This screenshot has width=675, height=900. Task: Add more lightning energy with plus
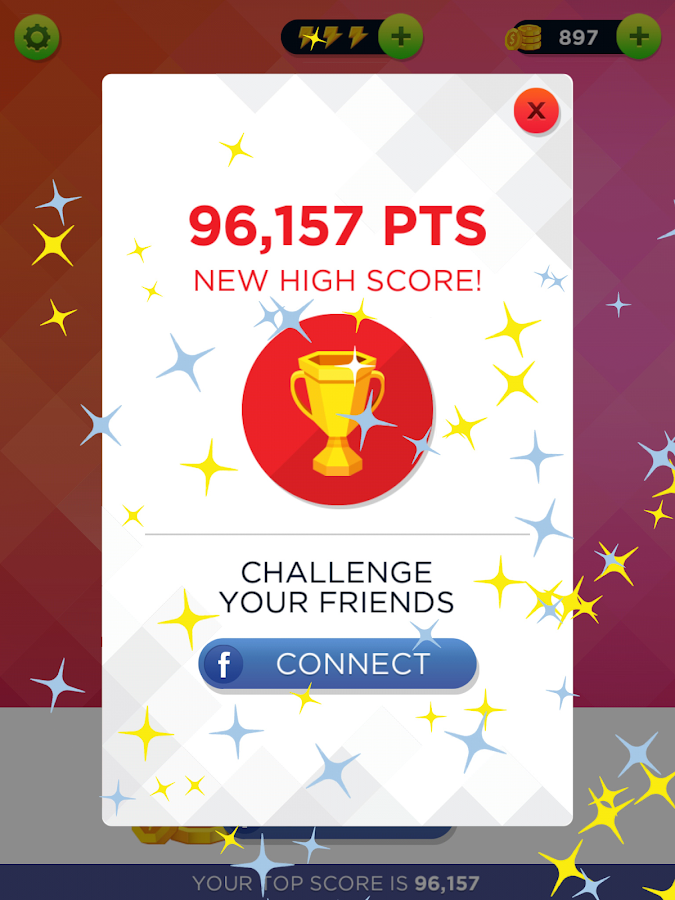click(400, 38)
